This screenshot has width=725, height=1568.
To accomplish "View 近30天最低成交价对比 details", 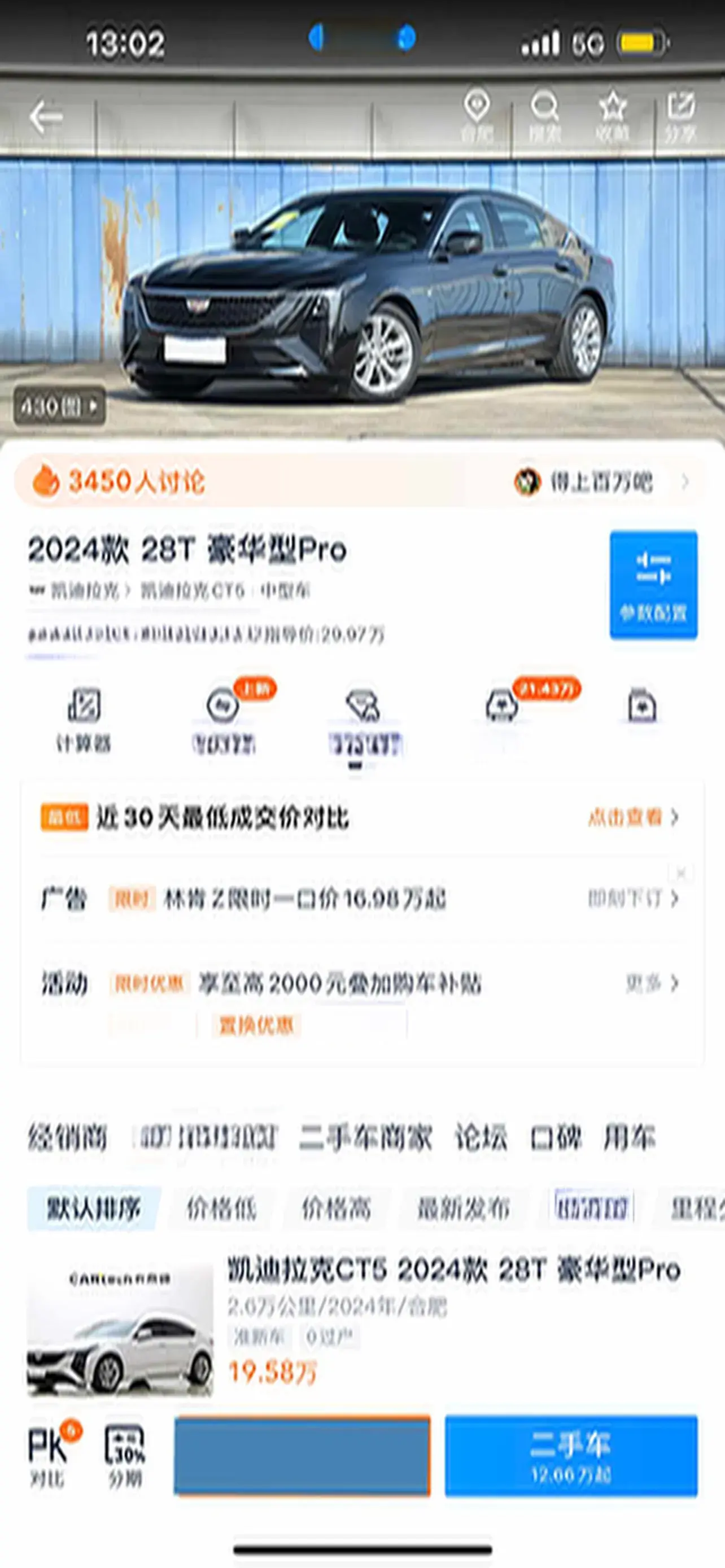I will 632,817.
